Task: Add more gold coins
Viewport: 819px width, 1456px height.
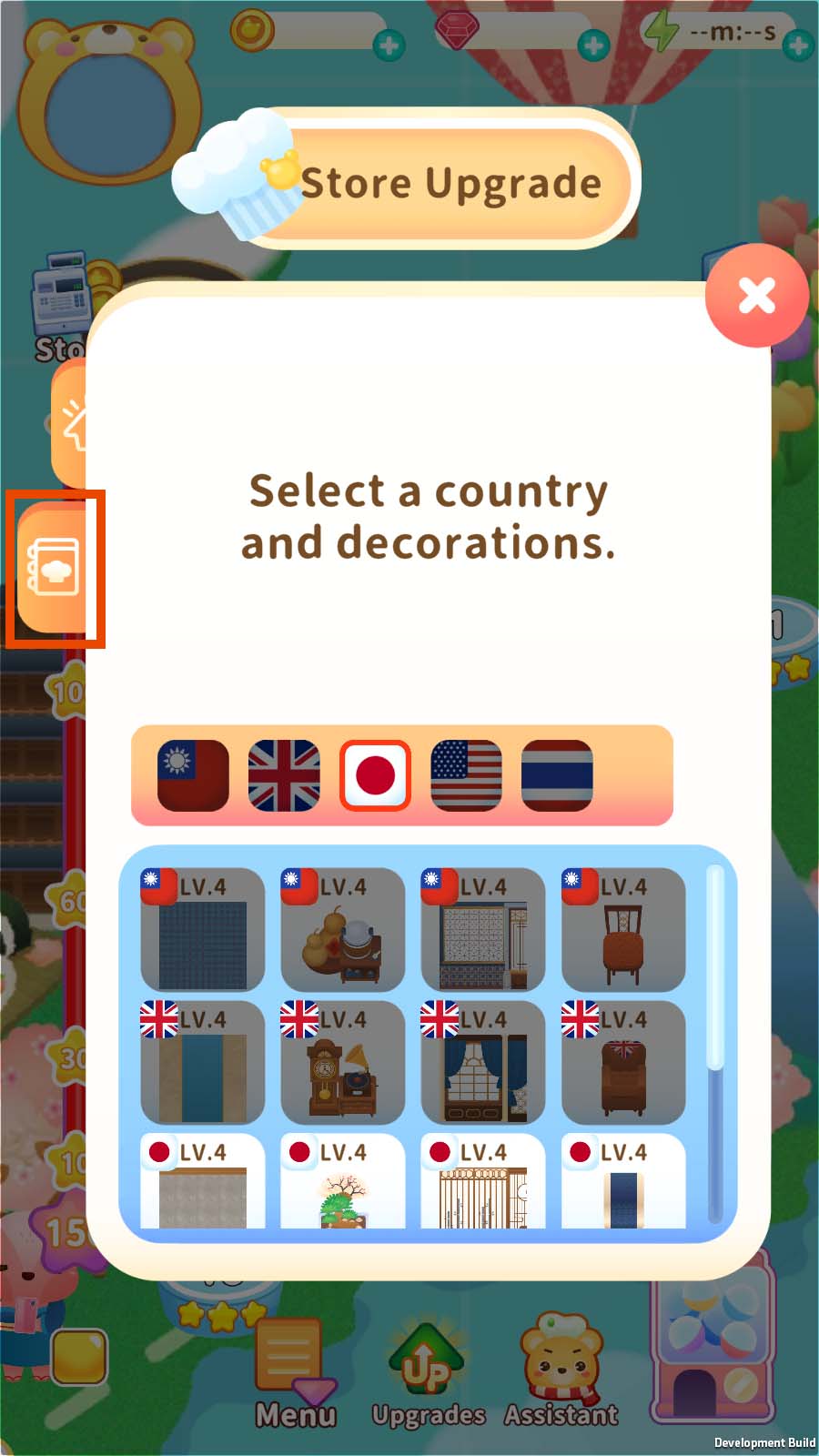Action: coord(389,45)
